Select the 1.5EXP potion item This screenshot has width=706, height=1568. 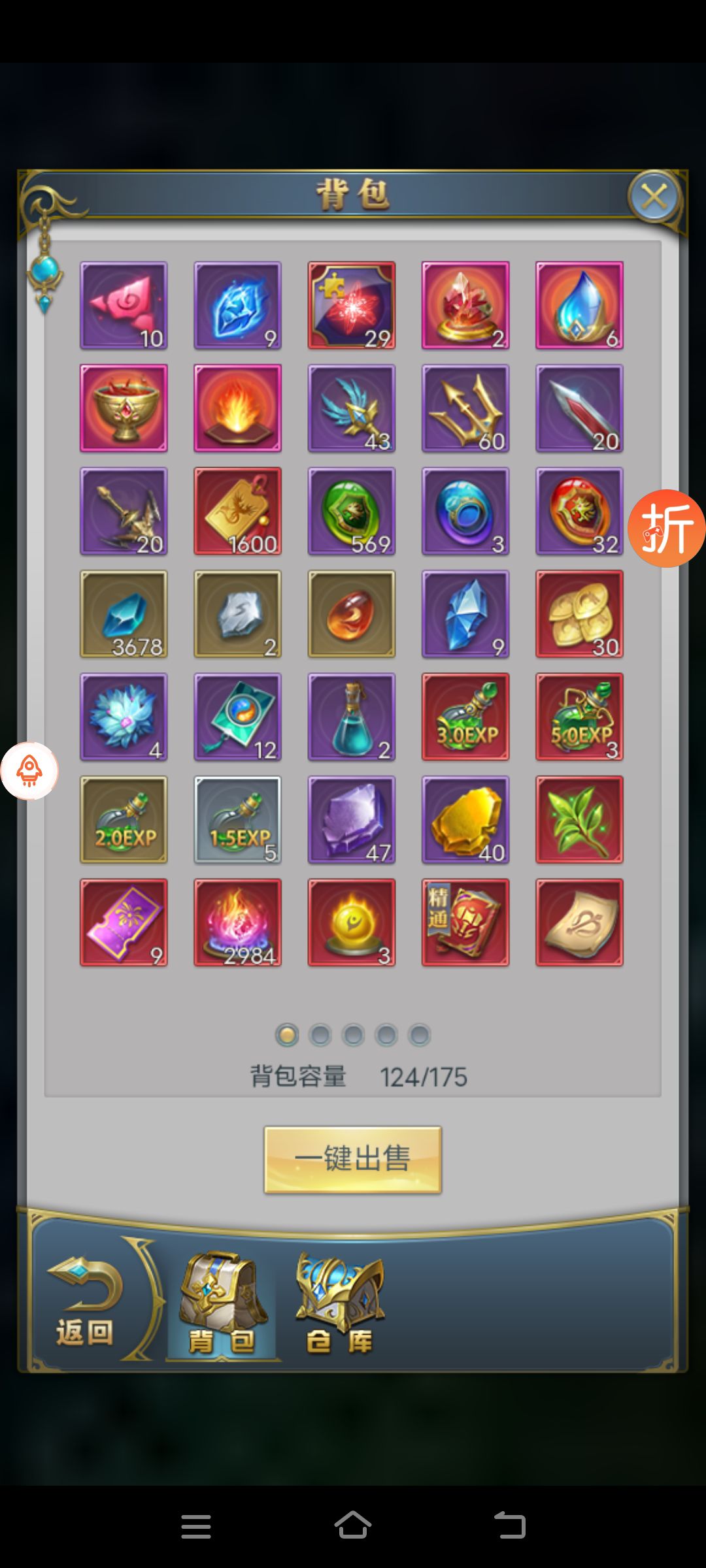[x=237, y=819]
